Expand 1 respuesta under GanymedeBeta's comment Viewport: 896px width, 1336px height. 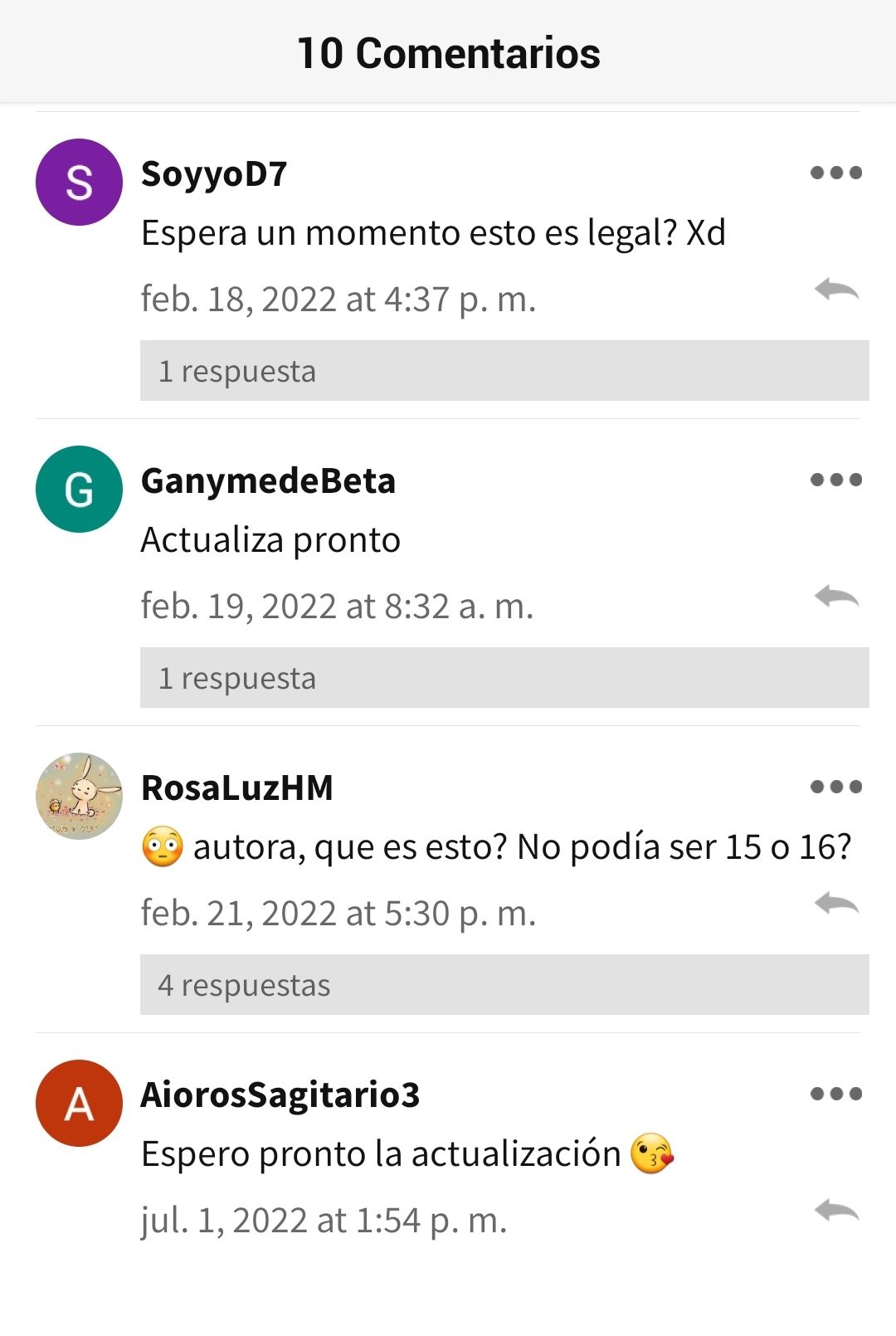point(504,678)
